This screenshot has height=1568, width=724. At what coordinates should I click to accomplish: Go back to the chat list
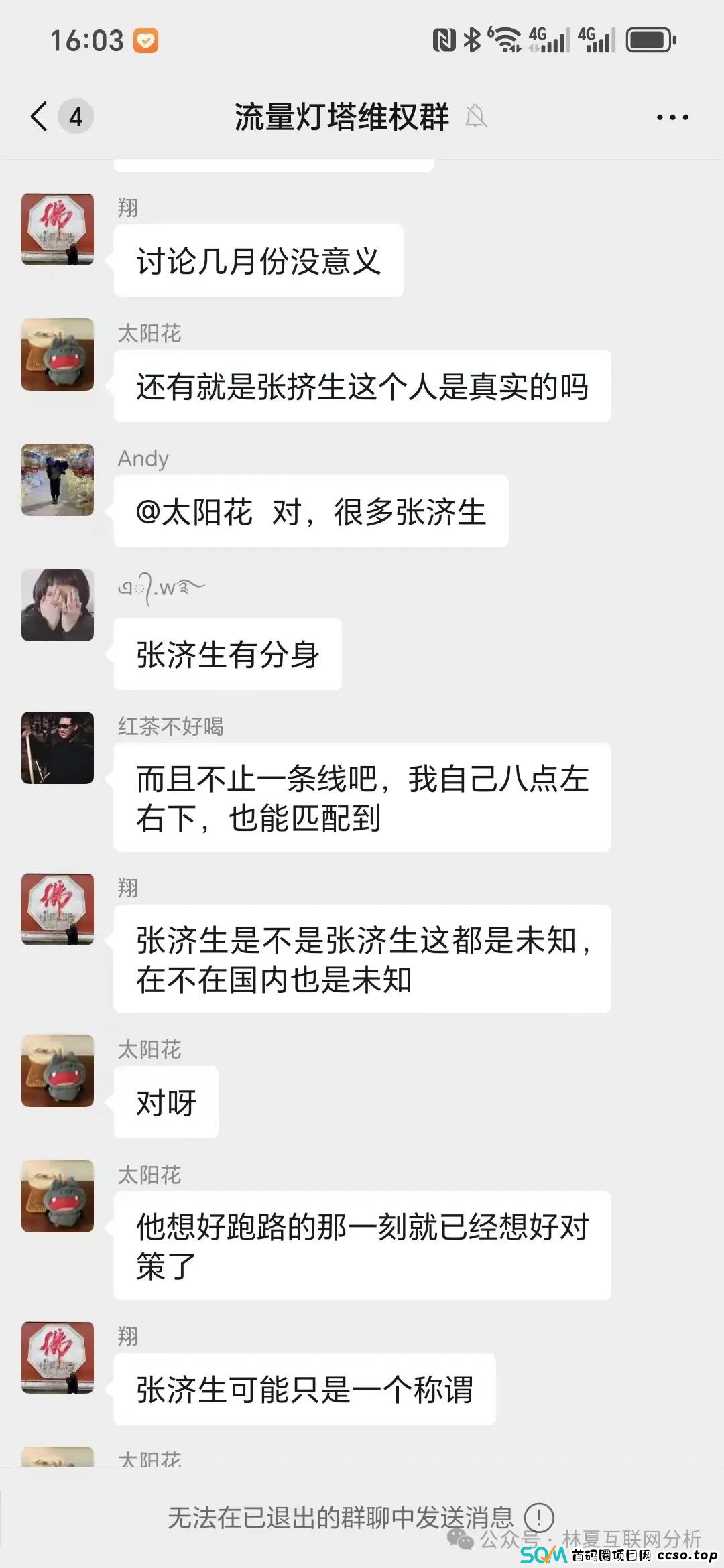click(40, 117)
